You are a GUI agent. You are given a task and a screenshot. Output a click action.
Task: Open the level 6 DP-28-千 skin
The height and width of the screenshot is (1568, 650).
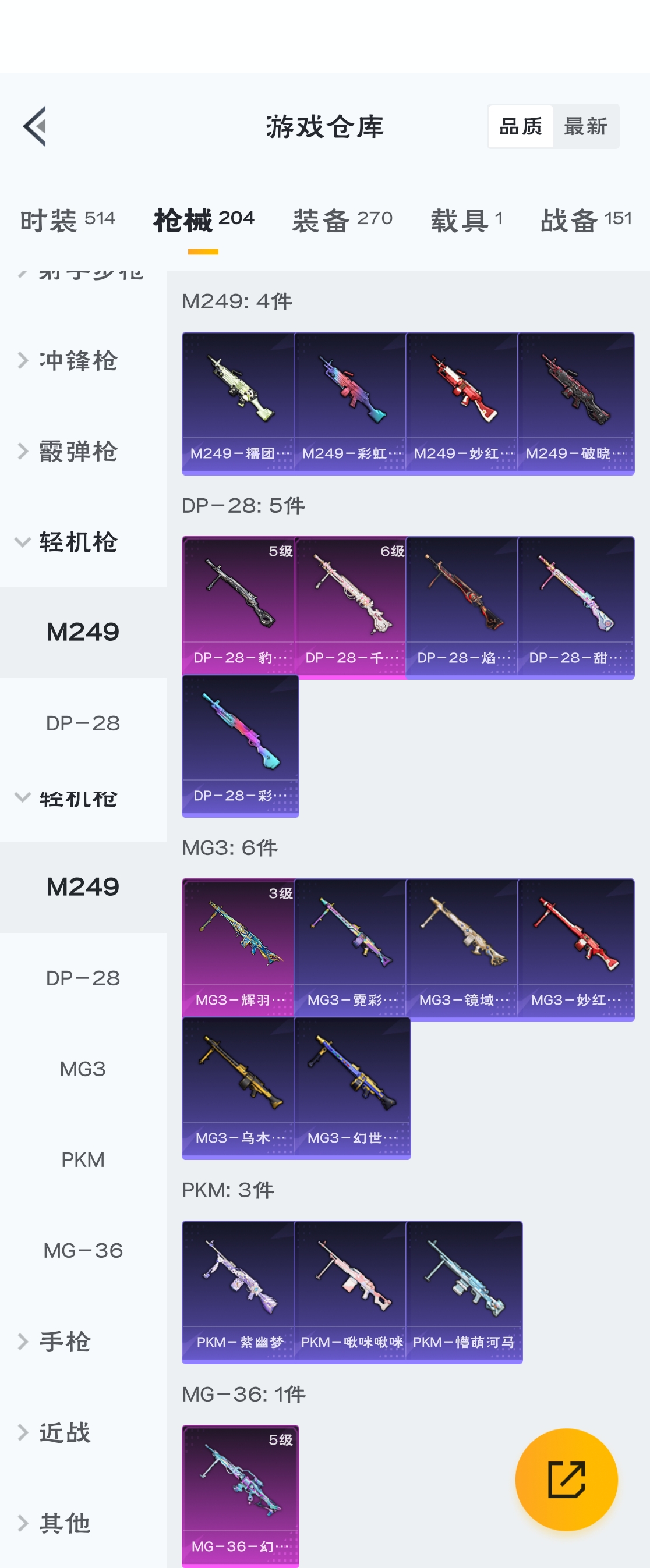click(x=351, y=606)
